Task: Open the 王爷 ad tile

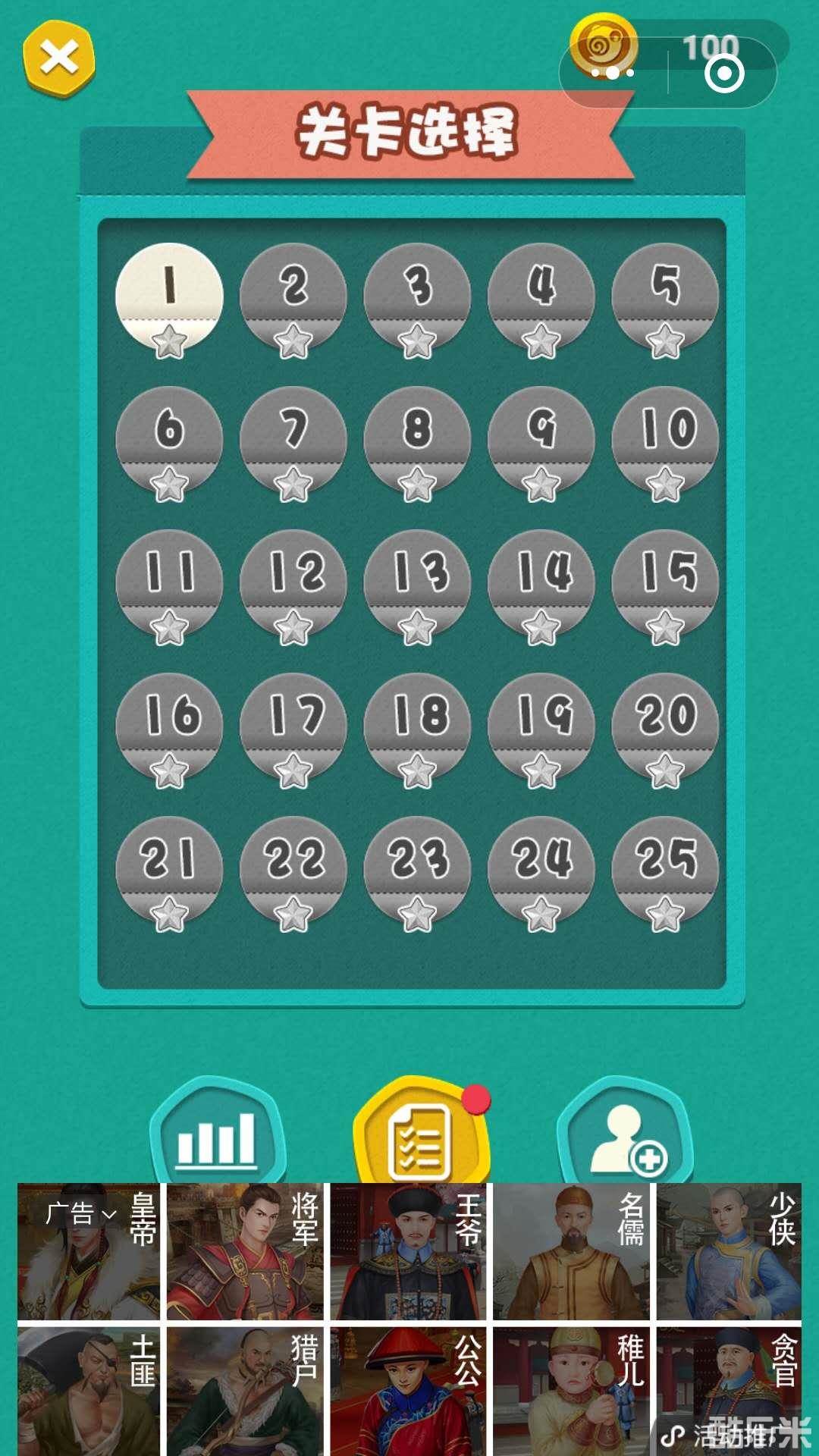Action: [408, 1251]
